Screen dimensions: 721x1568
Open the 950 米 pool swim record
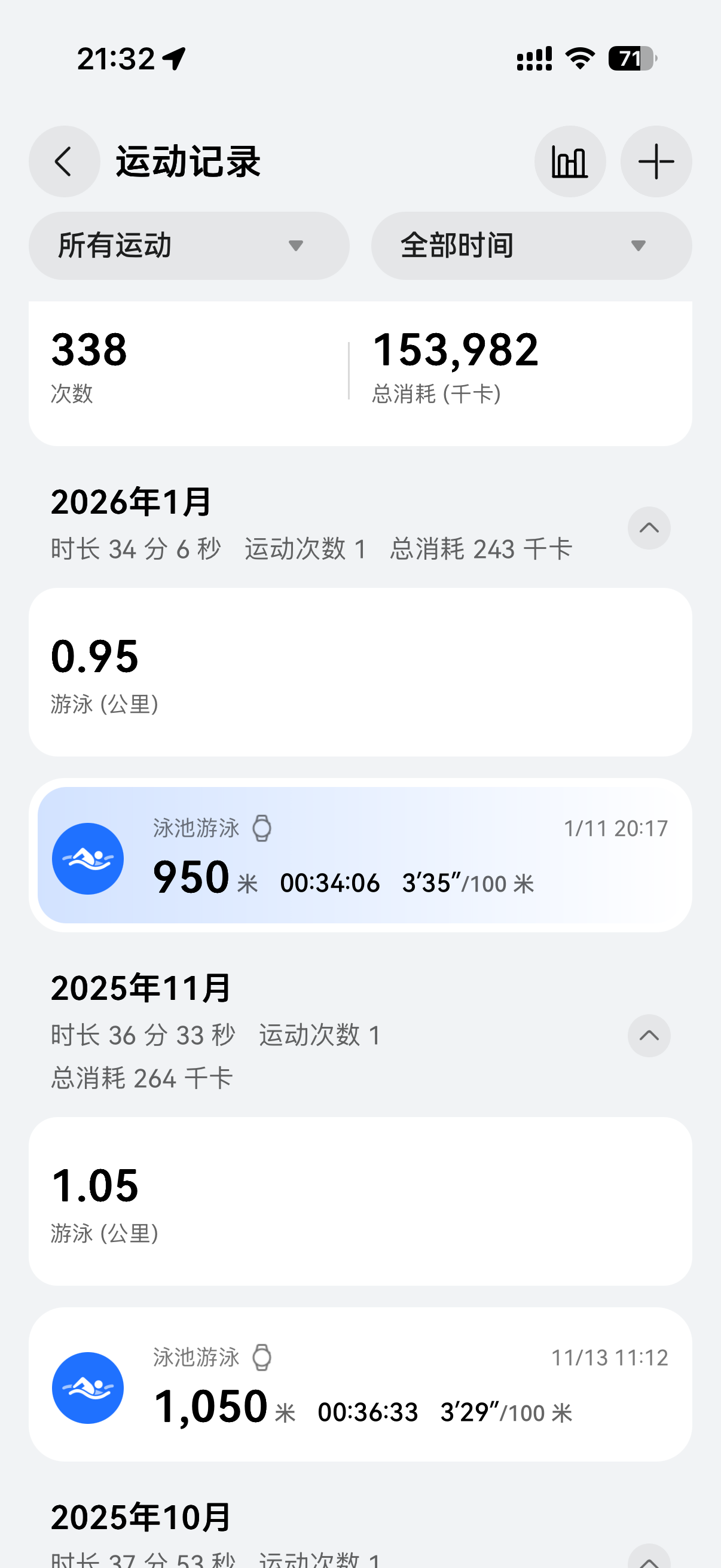tap(360, 855)
